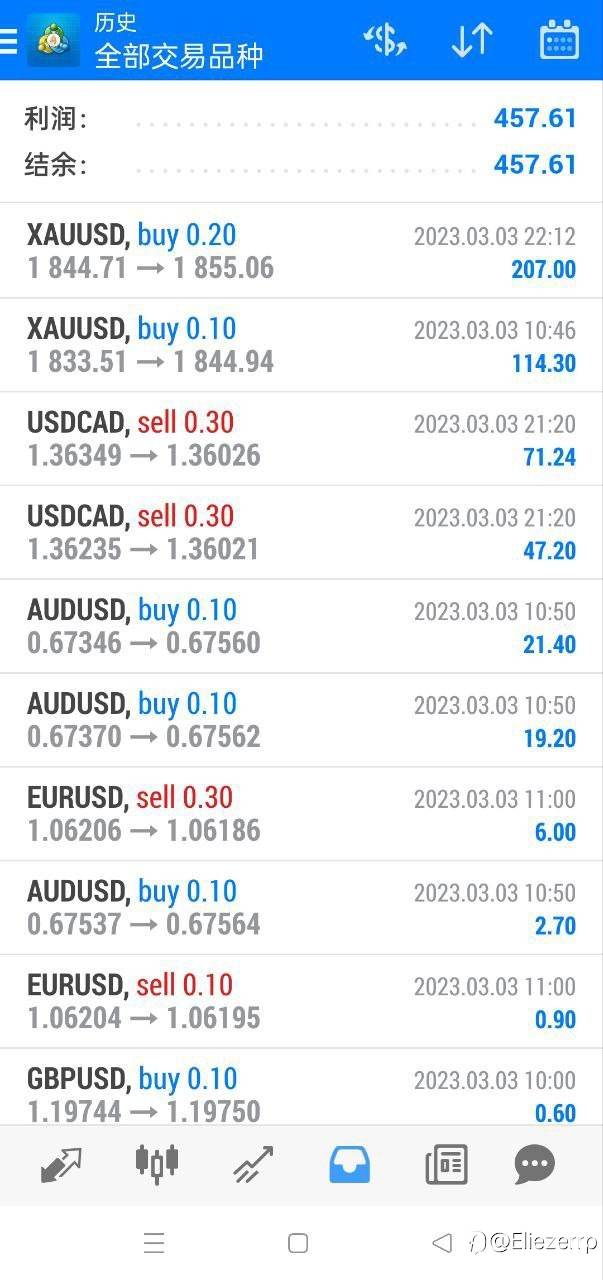Open the USDCAD sell trade with 71.24 profit
This screenshot has width=603, height=1280.
[301, 439]
